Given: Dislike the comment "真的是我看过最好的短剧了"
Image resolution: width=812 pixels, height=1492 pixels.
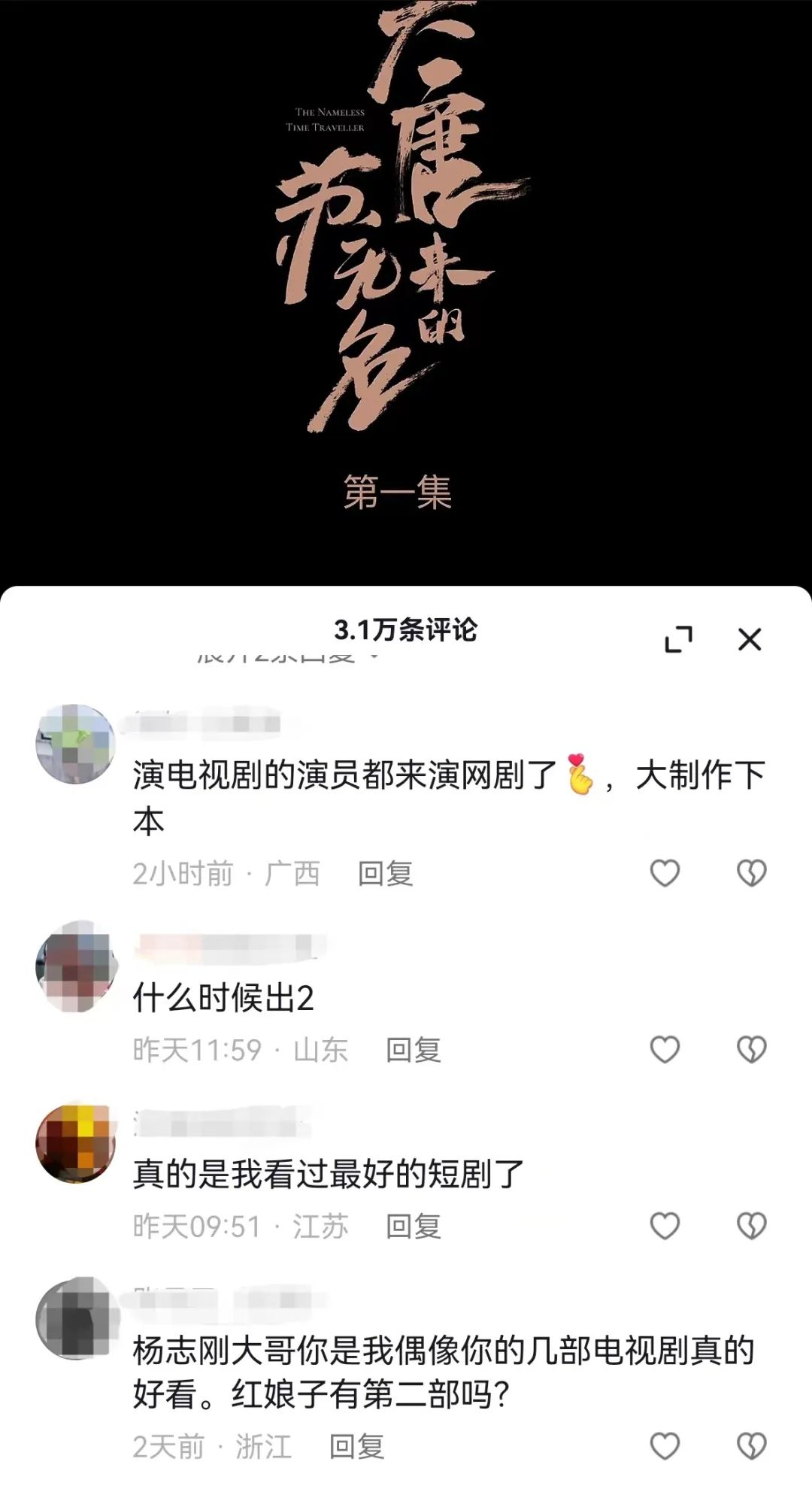Looking at the screenshot, I should coord(751,1226).
